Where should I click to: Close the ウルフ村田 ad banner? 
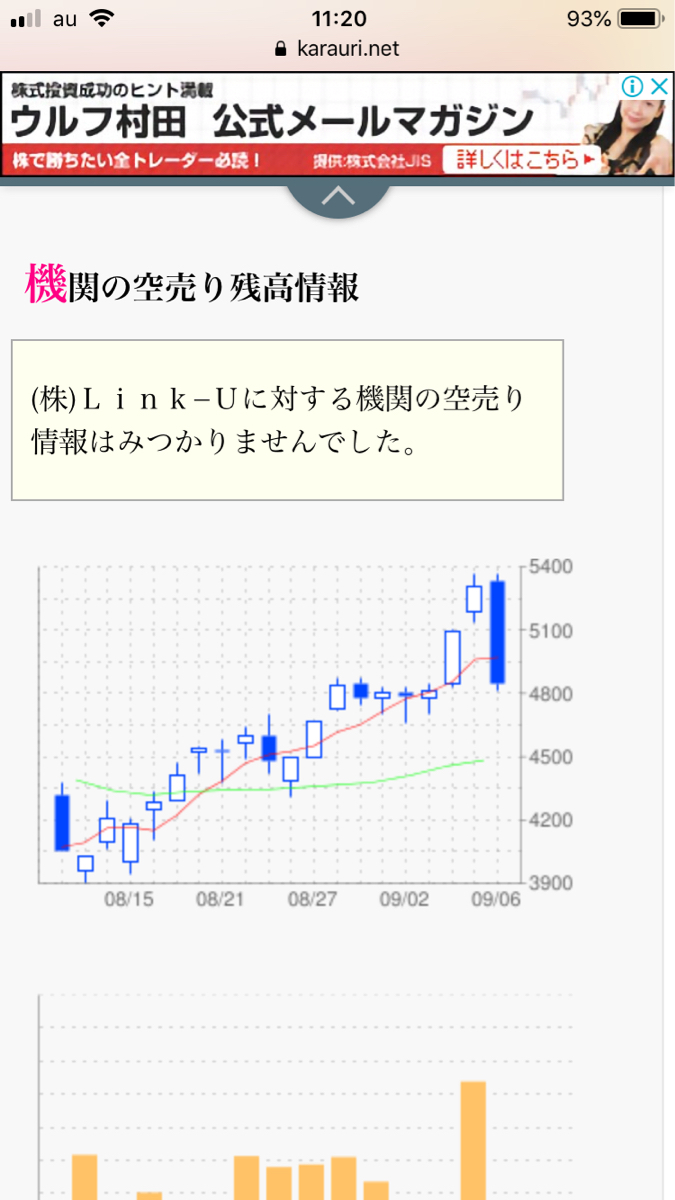(658, 87)
